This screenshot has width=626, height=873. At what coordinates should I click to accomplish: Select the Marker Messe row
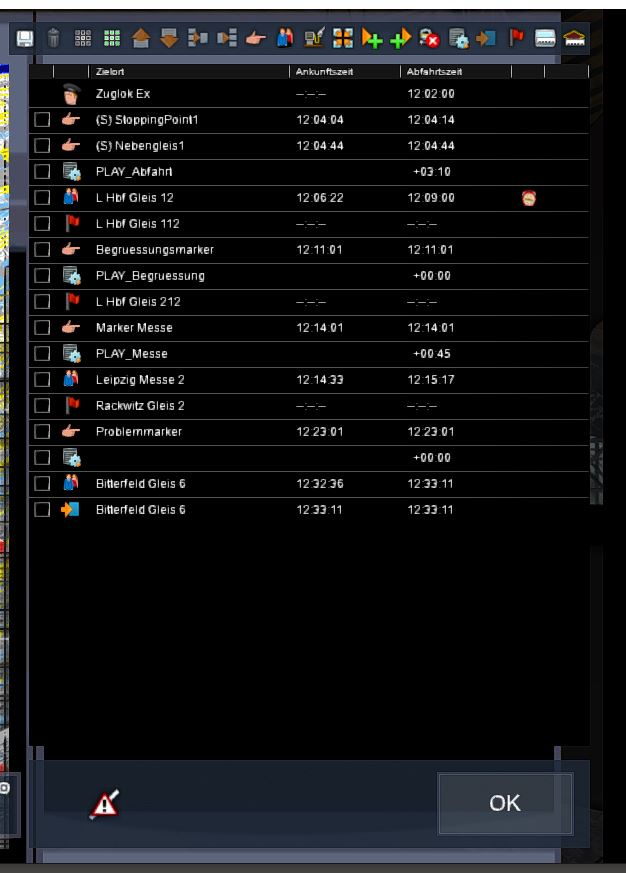pos(134,328)
